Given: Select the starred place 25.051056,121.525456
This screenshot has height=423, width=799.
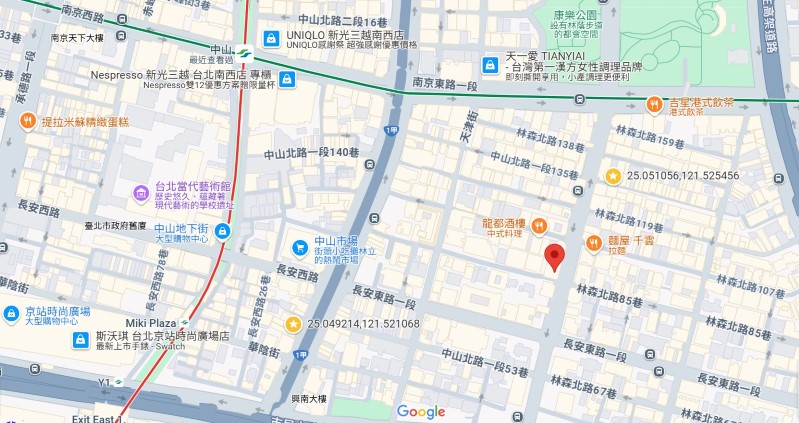Looking at the screenshot, I should tap(613, 176).
